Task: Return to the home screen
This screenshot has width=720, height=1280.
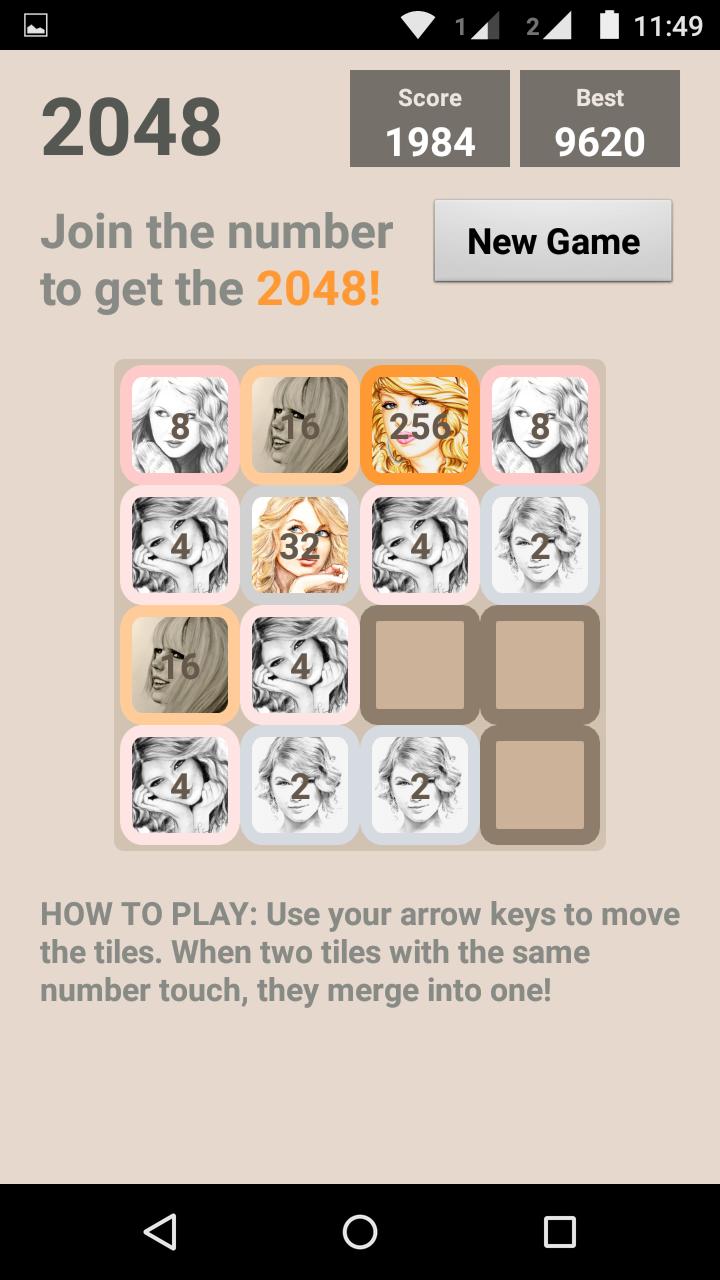Action: 360,1232
